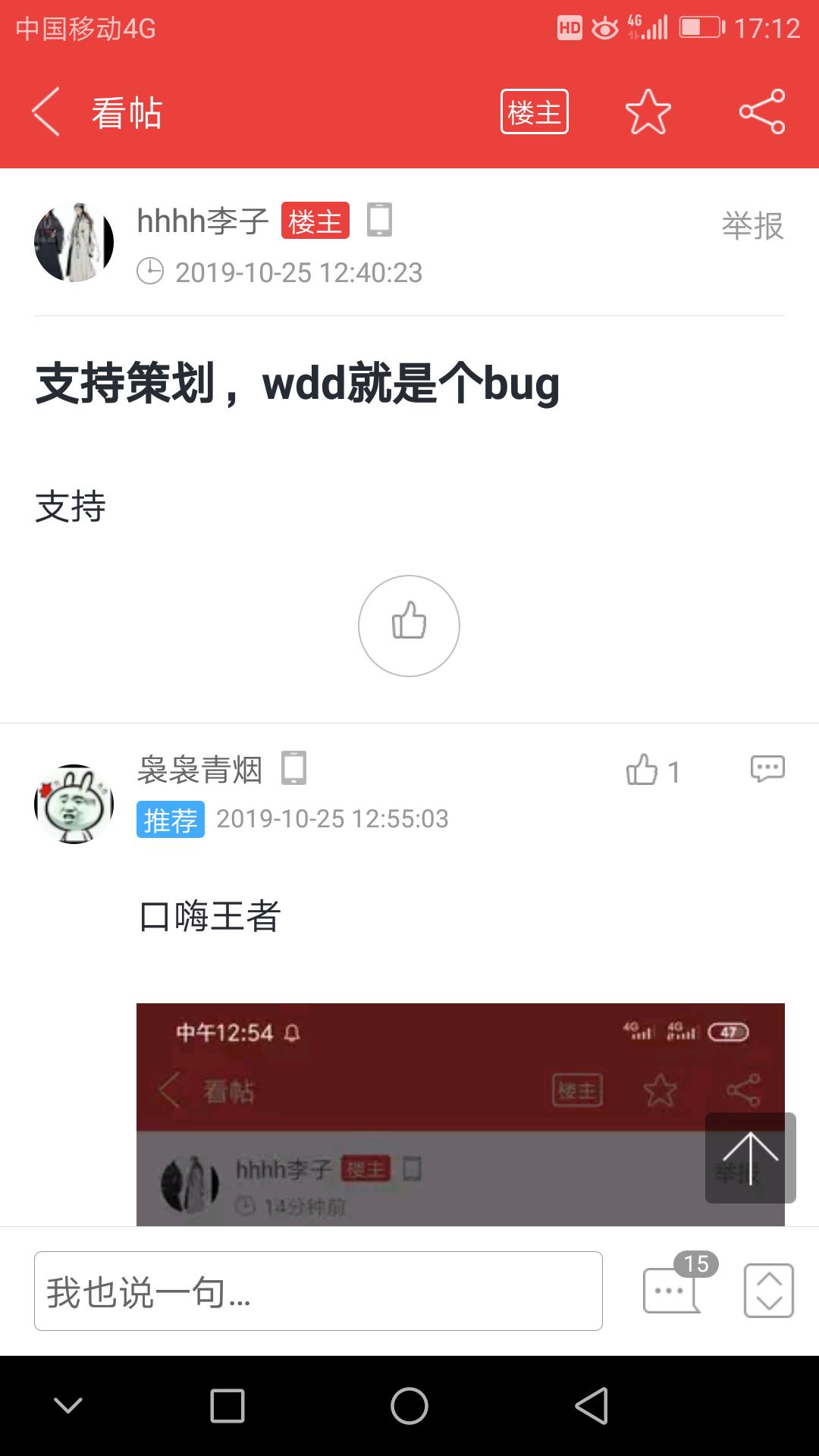Open 袅袅青烟's profile avatar
Image resolution: width=819 pixels, height=1456 pixels.
tap(74, 804)
